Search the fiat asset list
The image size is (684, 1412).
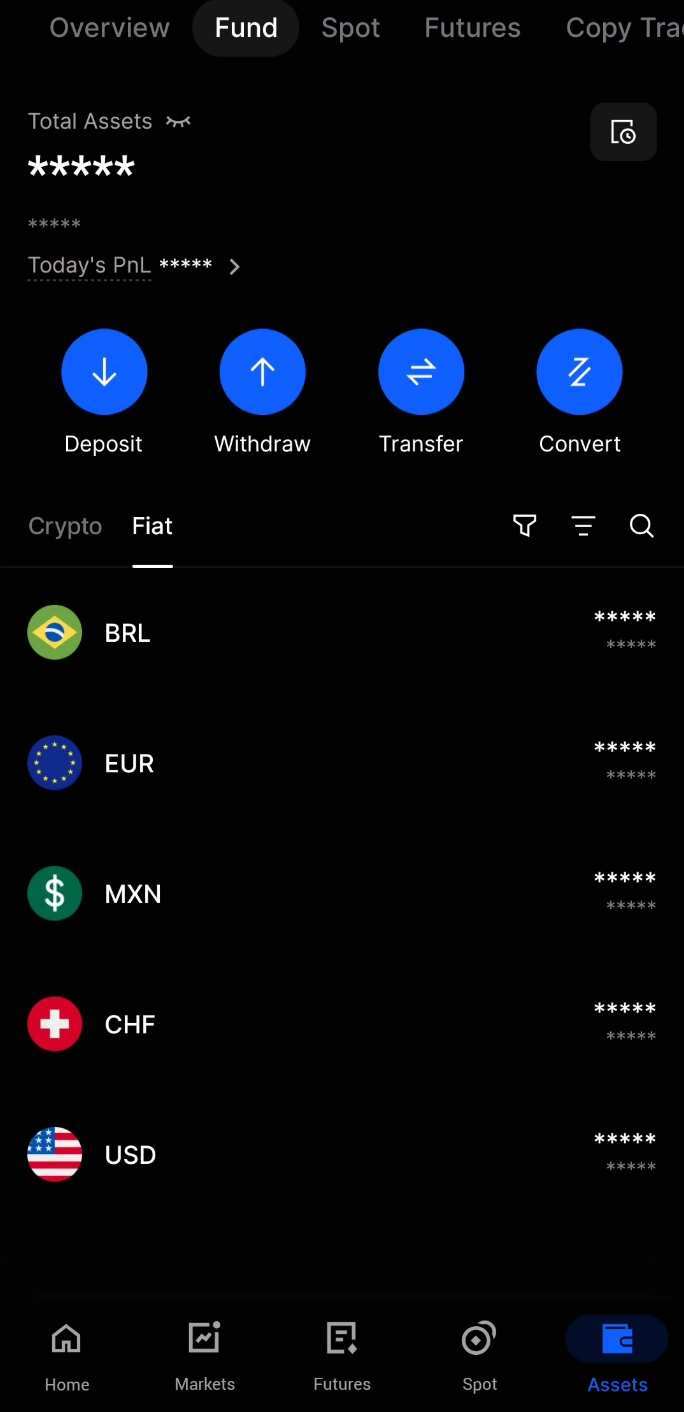click(x=642, y=526)
